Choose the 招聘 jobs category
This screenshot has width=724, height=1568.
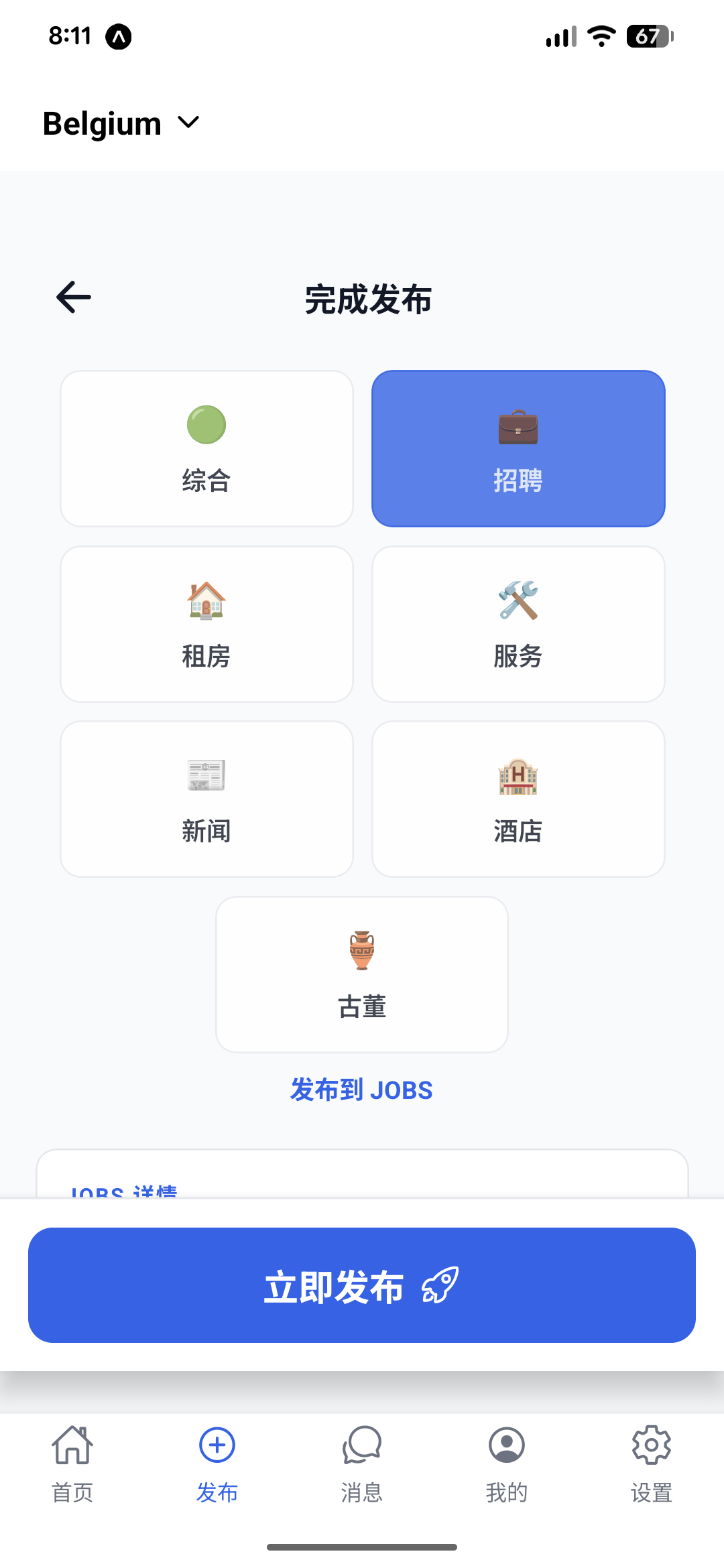518,448
